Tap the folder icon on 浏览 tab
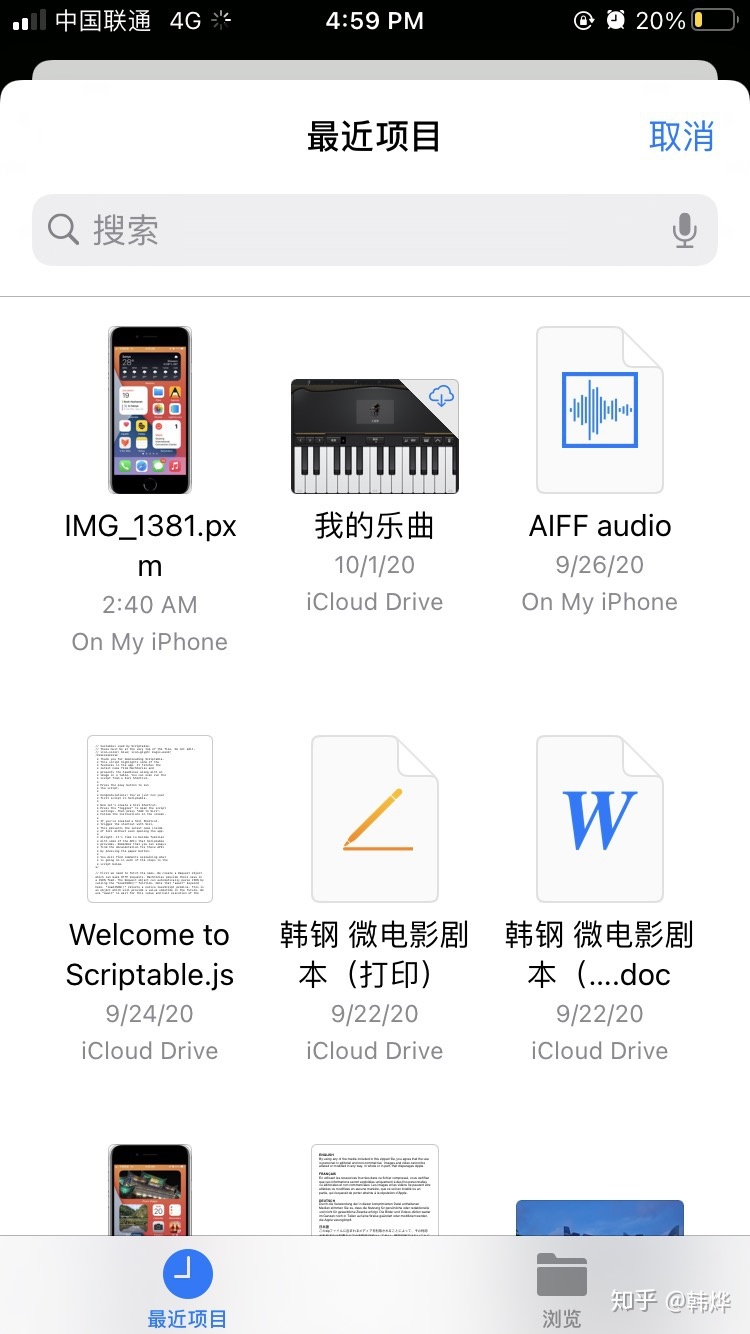 point(562,1274)
